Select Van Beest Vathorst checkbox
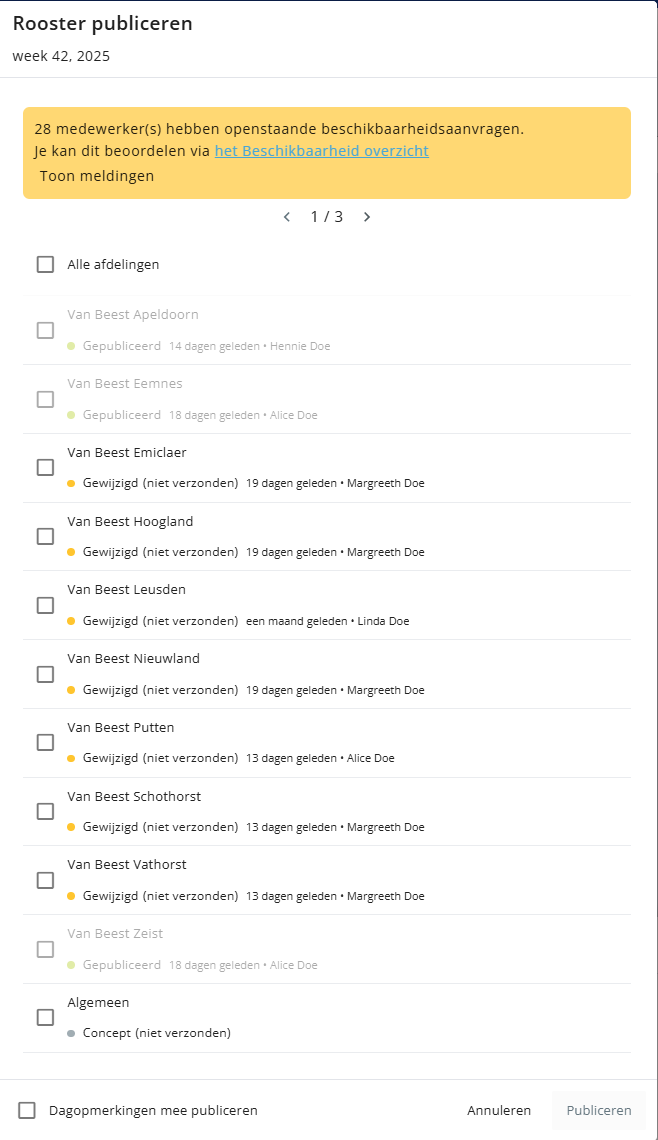This screenshot has width=658, height=1140. click(x=45, y=880)
